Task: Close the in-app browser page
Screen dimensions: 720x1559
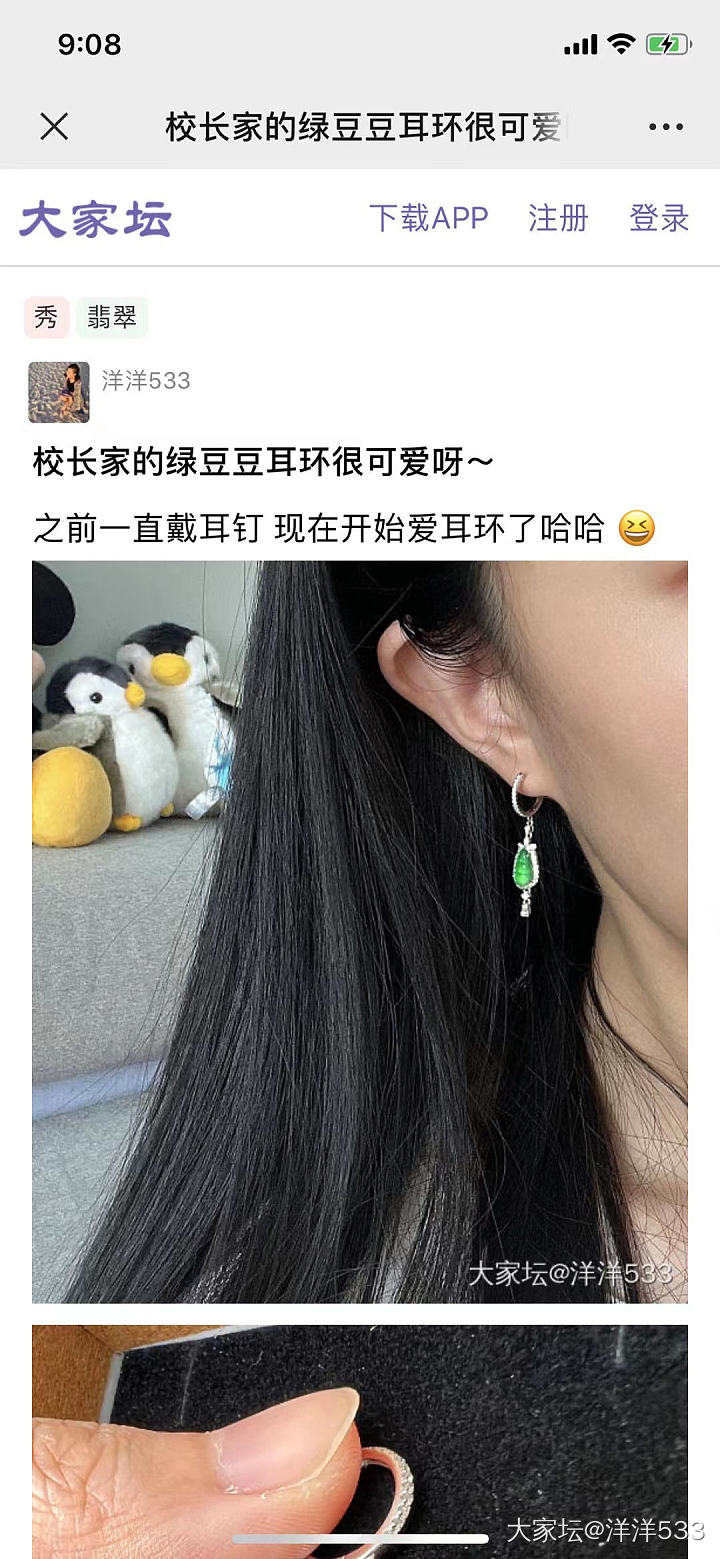Action: tap(54, 127)
